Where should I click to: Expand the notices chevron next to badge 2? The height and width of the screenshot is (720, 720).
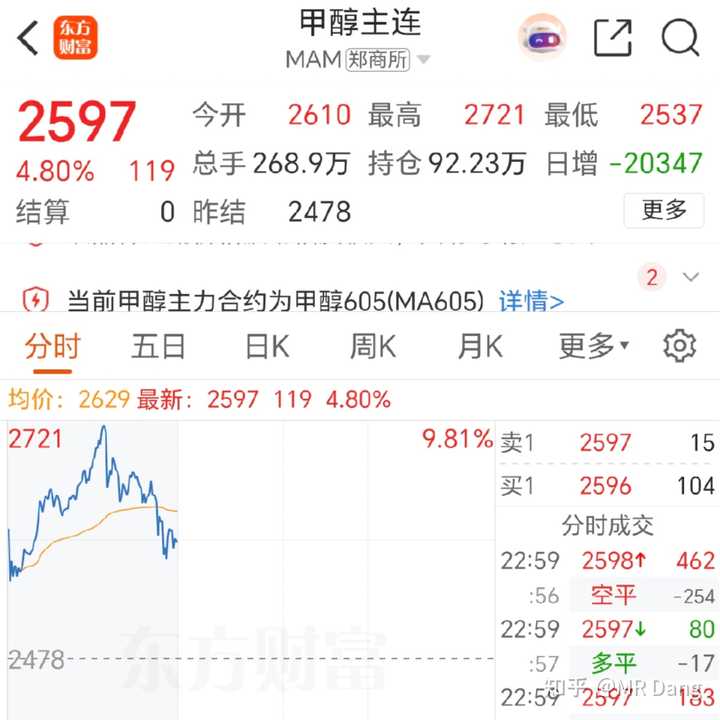[690, 277]
